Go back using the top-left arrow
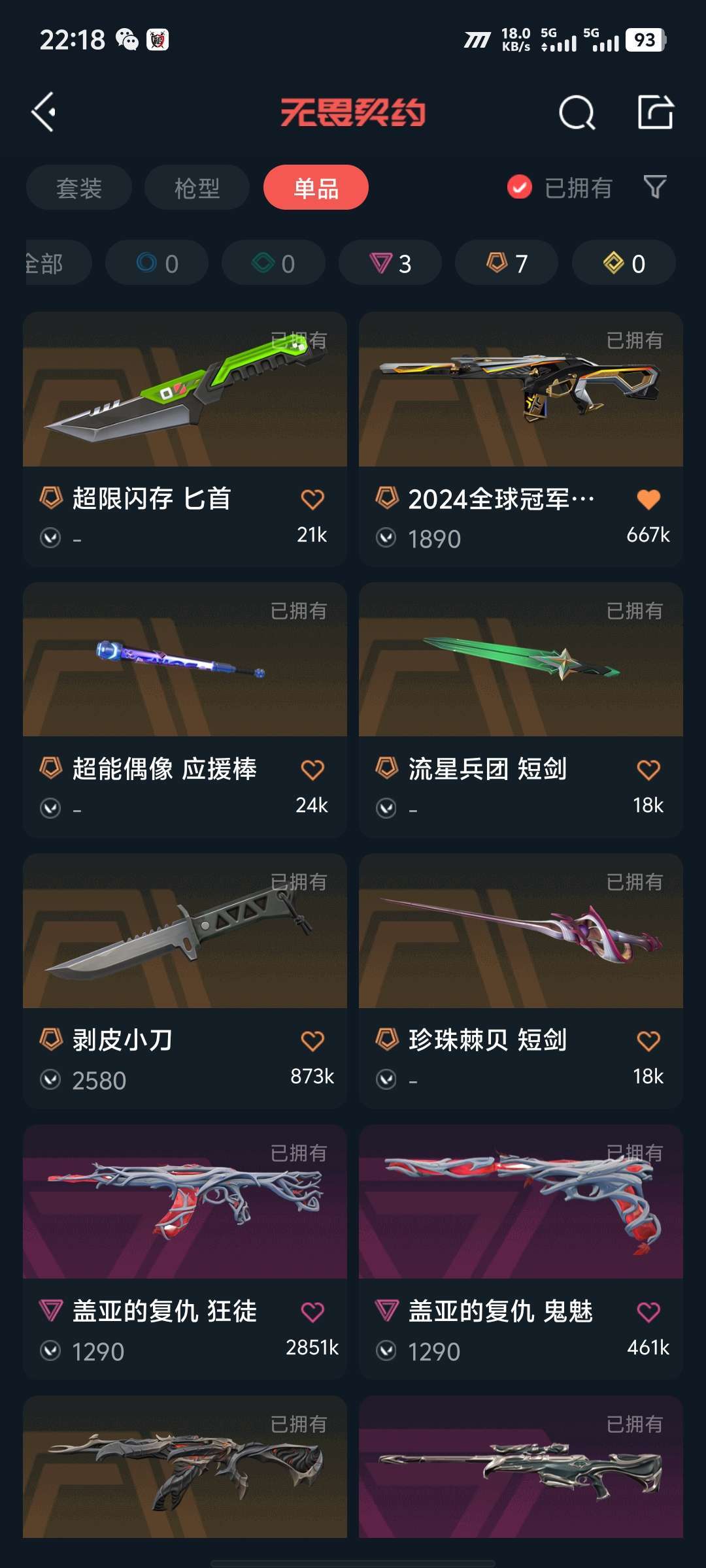 coord(44,112)
